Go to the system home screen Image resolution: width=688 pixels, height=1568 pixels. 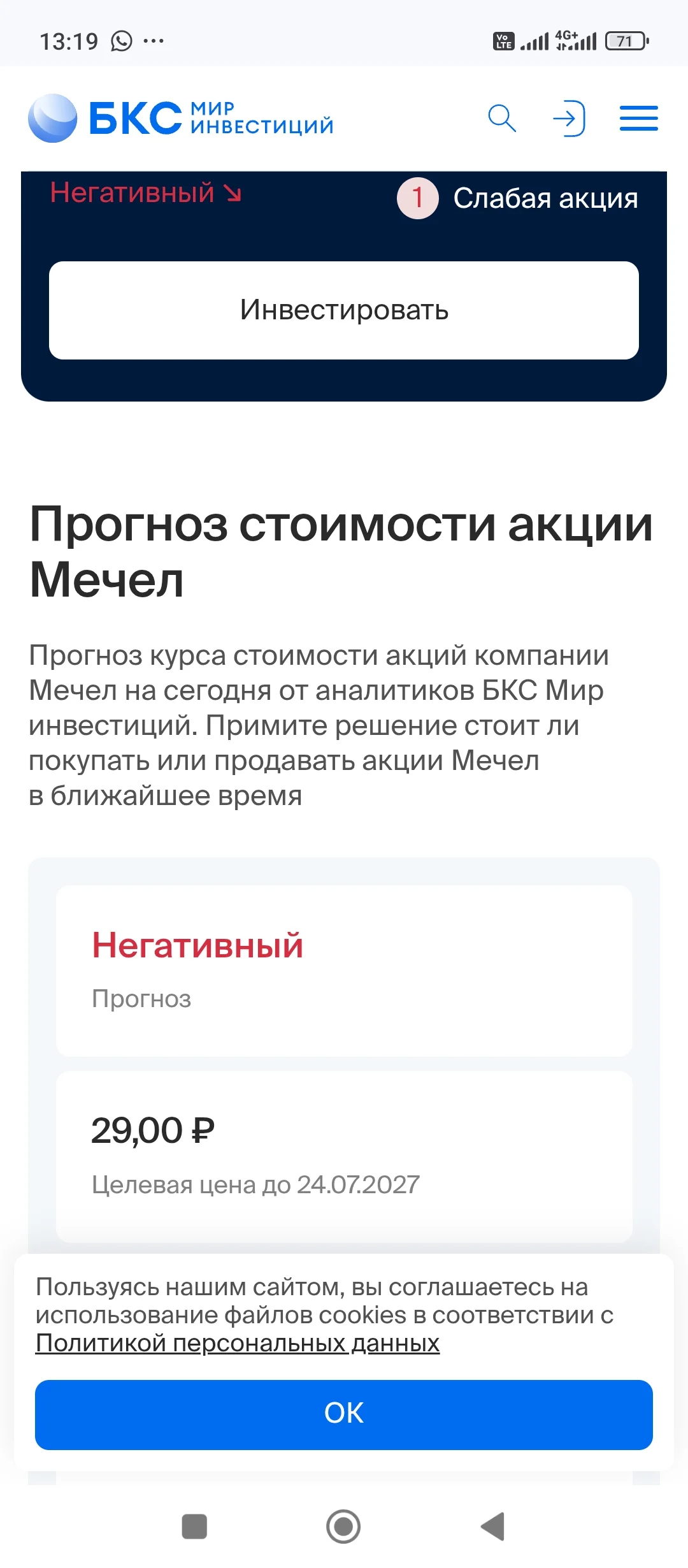(x=343, y=1527)
